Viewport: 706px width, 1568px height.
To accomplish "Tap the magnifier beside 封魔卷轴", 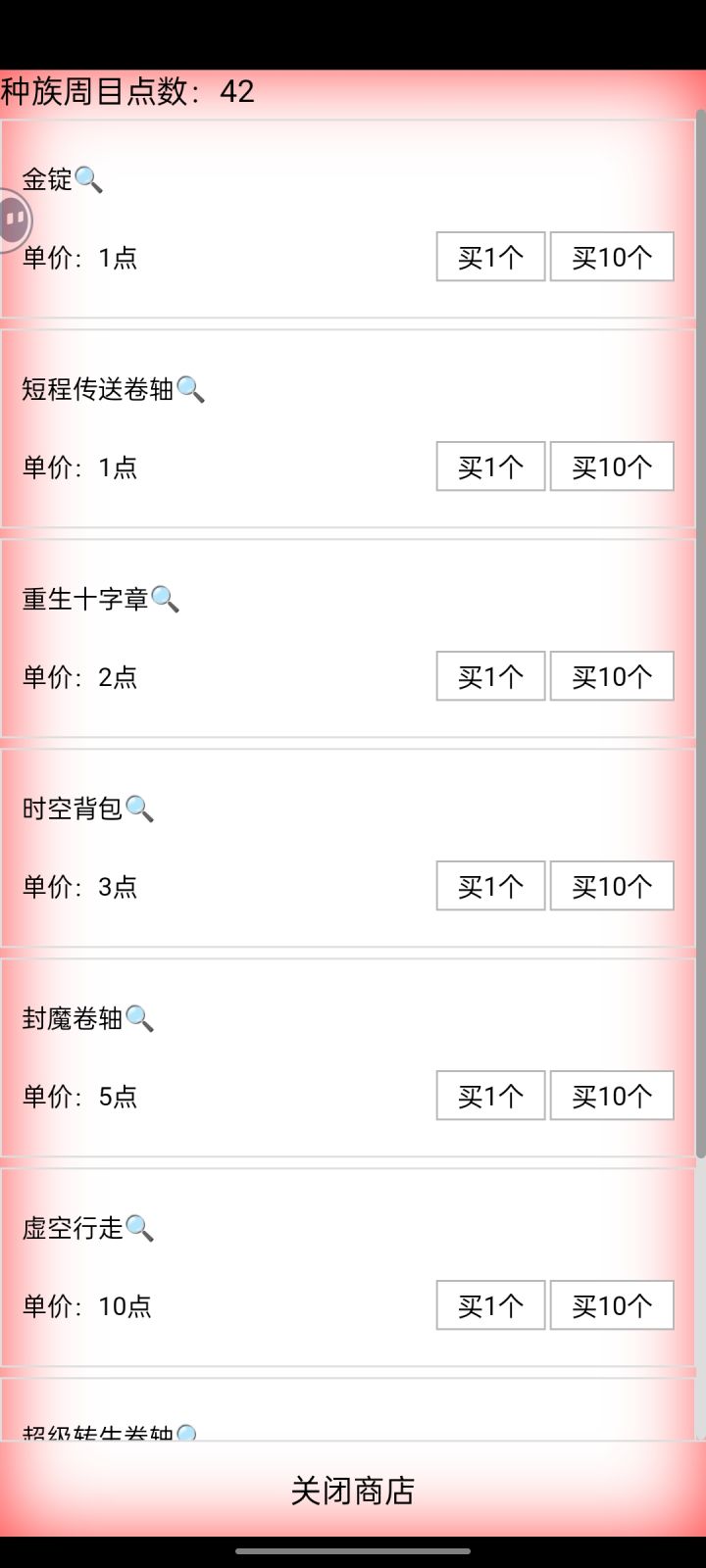I will tap(139, 1018).
